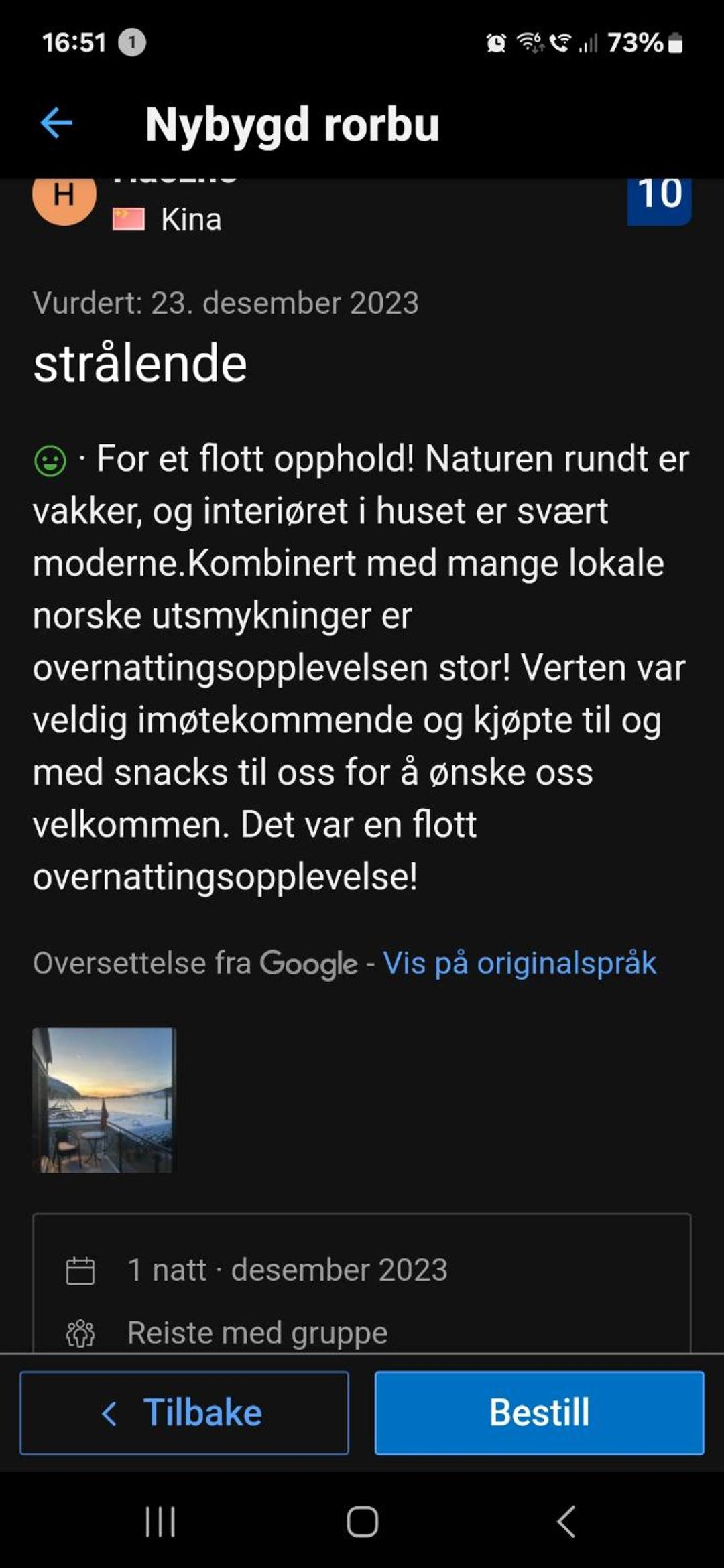Tap Bestill to book the rorbu
This screenshot has height=1568, width=724.
click(539, 1413)
